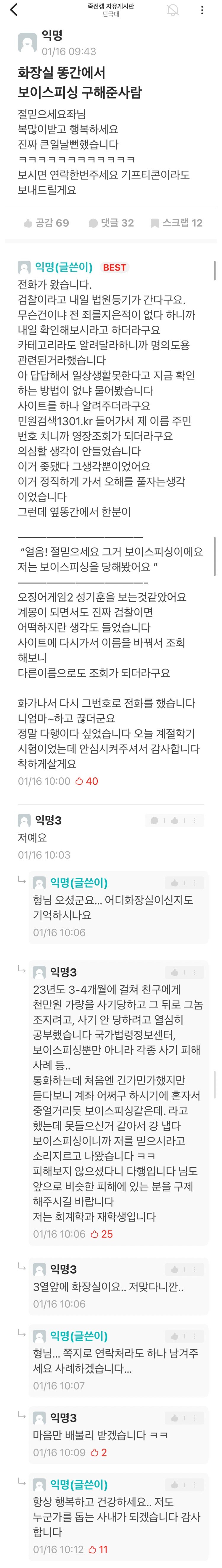This screenshot has height=1568, width=222.
Task: Tap the 댓글 32 comment button
Action: pos(111,223)
